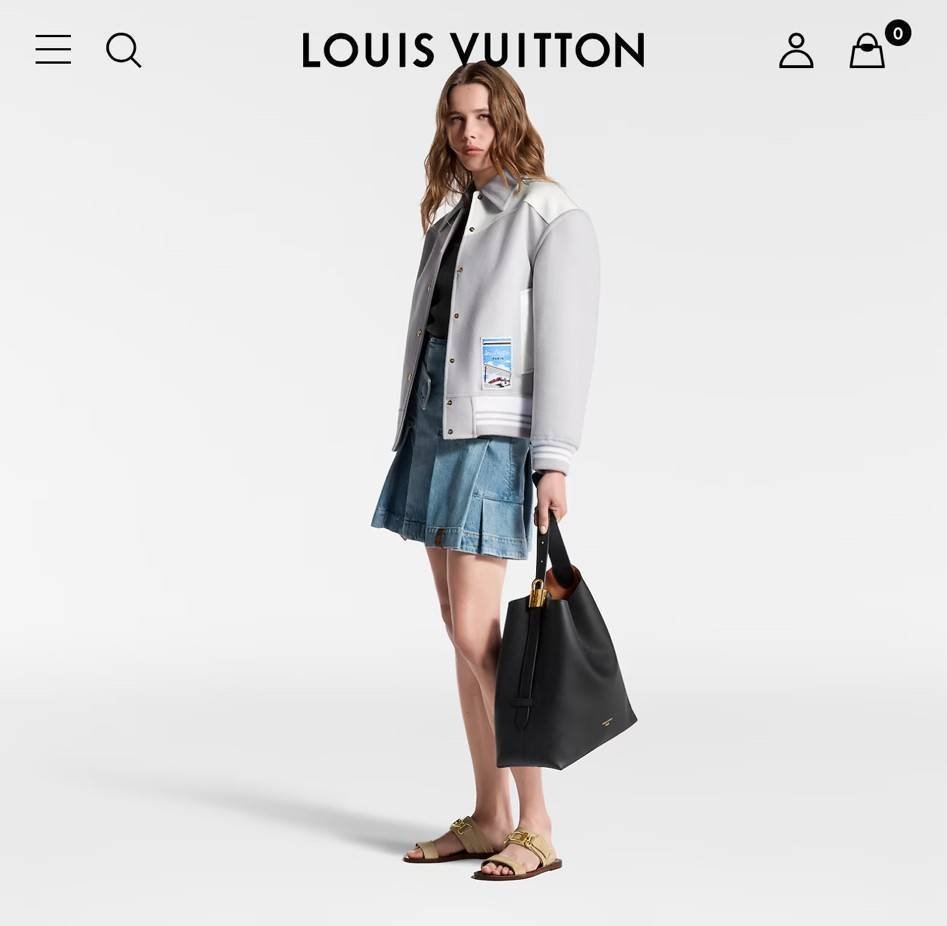947x926 pixels.
Task: Go to the Louis Vuitton homepage
Action: coord(473,50)
